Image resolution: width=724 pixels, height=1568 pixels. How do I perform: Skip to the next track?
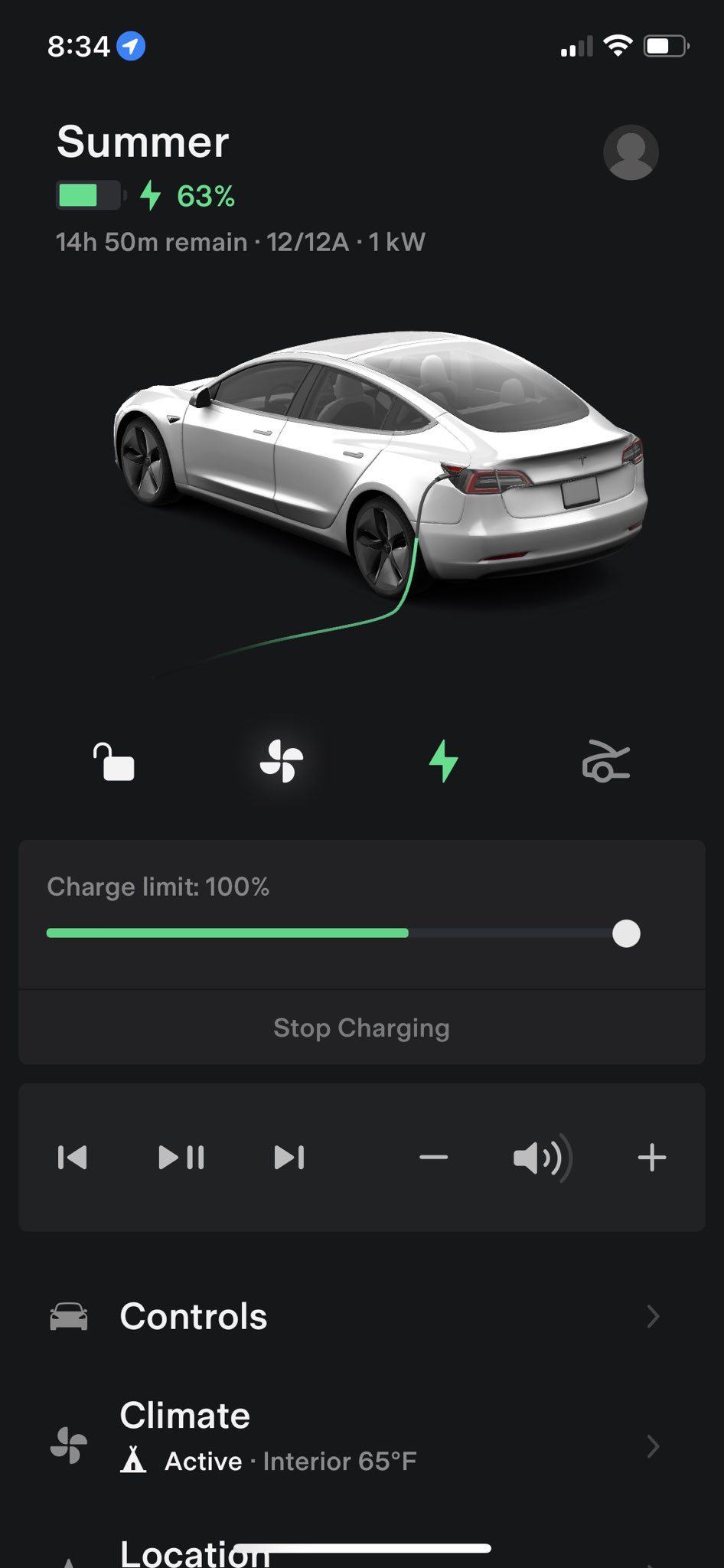[289, 1157]
